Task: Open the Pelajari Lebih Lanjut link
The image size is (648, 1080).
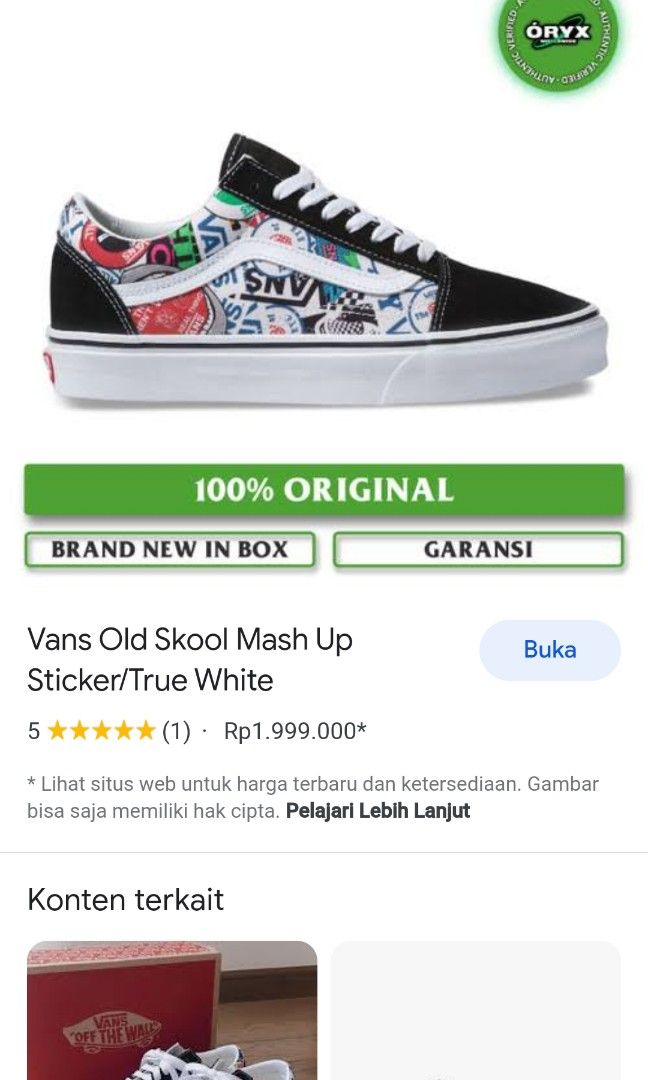Action: tap(377, 811)
